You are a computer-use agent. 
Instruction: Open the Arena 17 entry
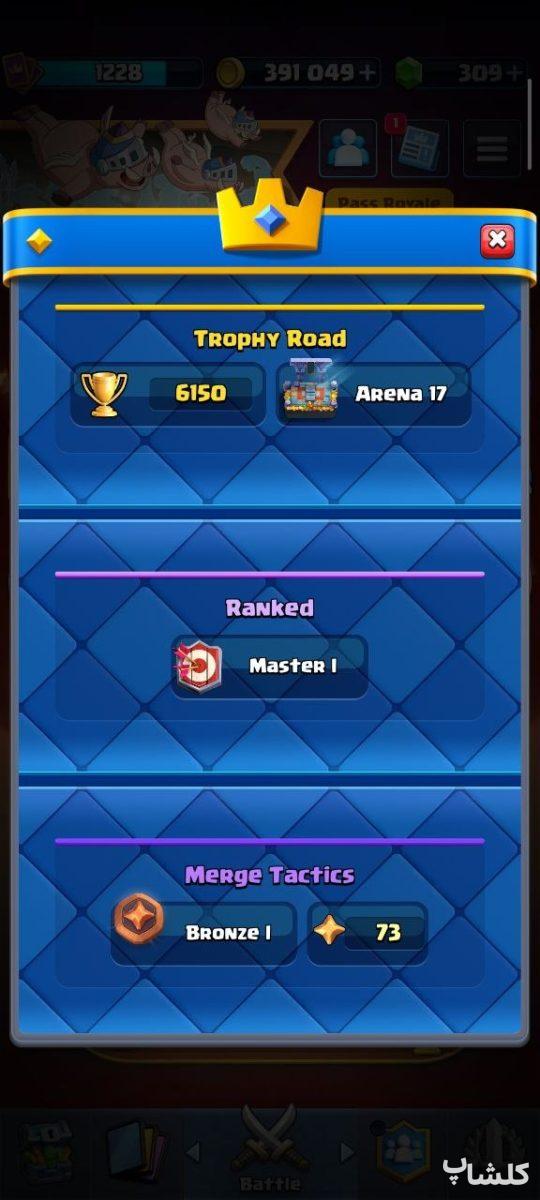(373, 394)
